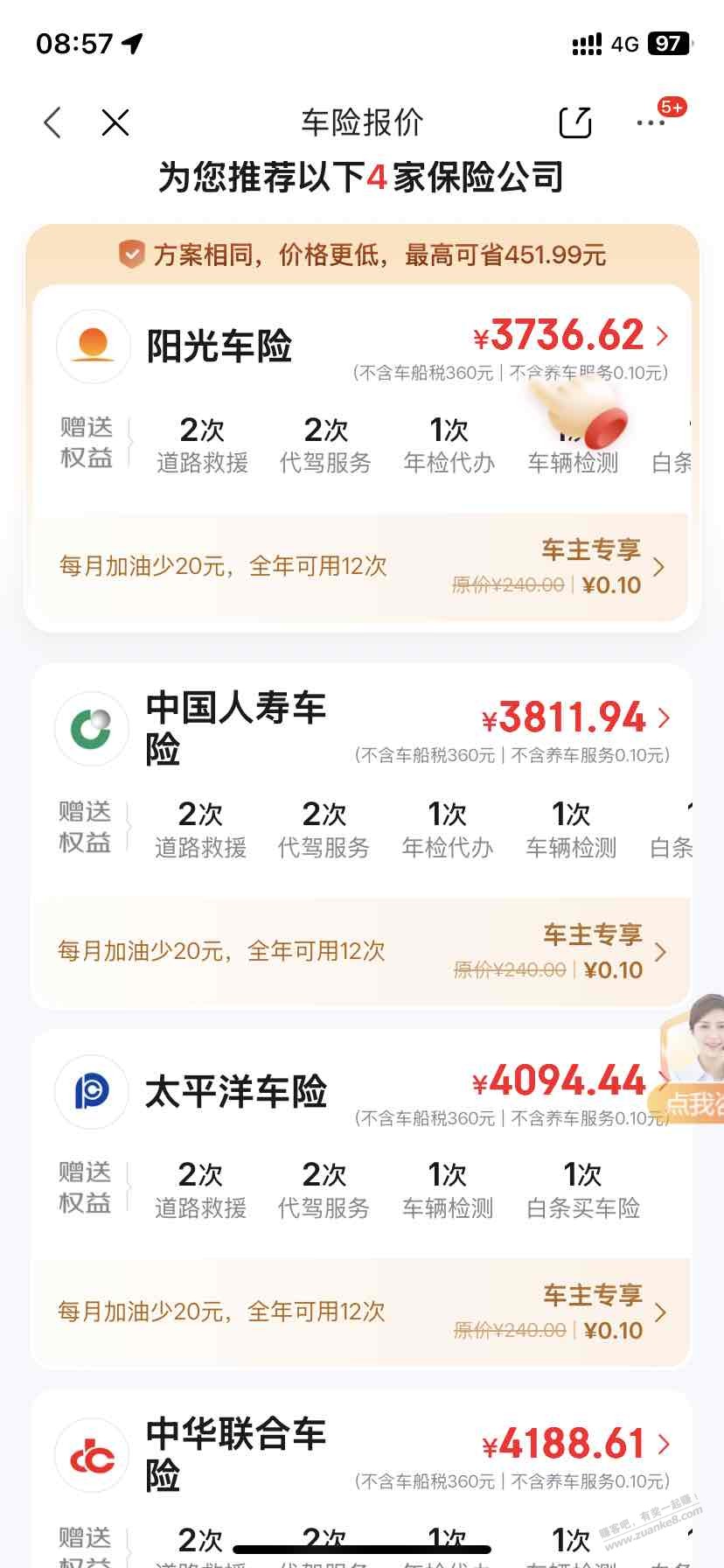View 中国人寿车险 quote at ¥3811.94
The image size is (724, 1568).
[574, 718]
